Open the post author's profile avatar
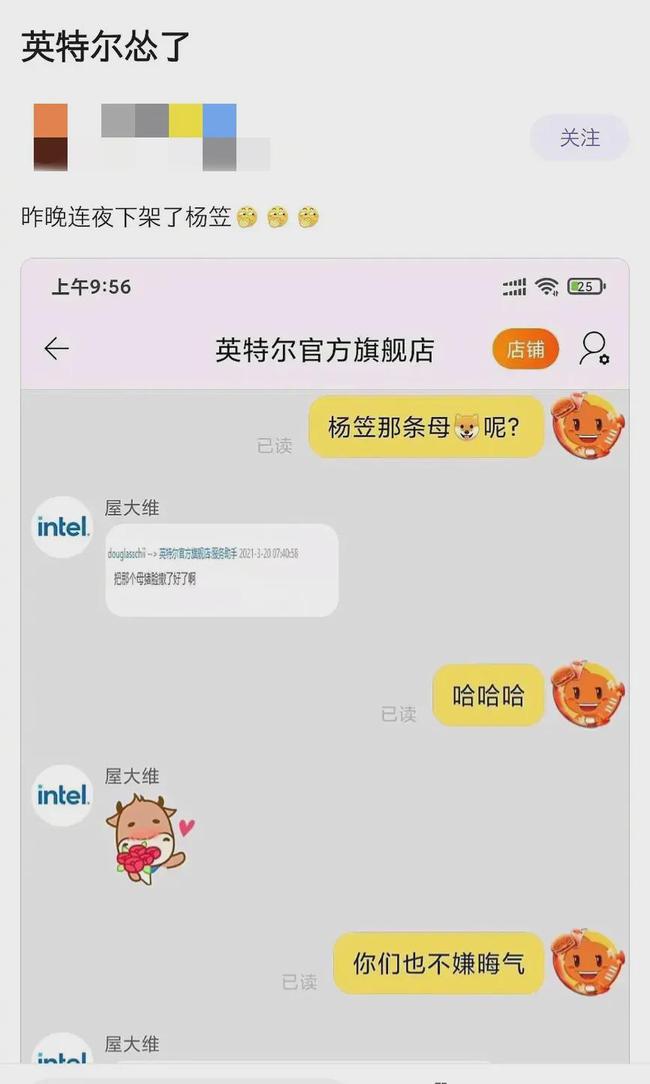Viewport: 650px width, 1084px height. click(x=50, y=137)
